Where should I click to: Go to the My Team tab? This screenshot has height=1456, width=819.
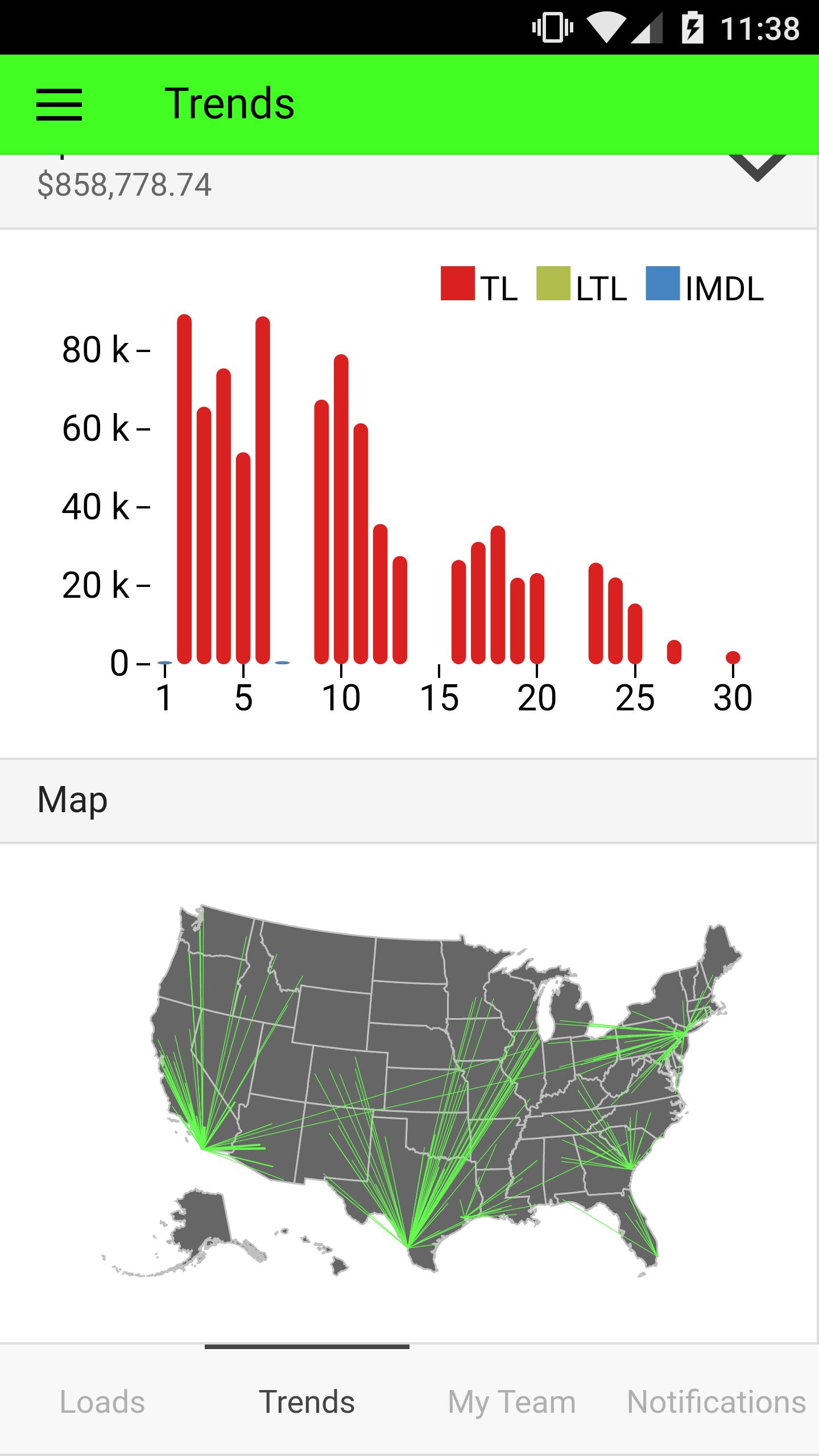[512, 1401]
